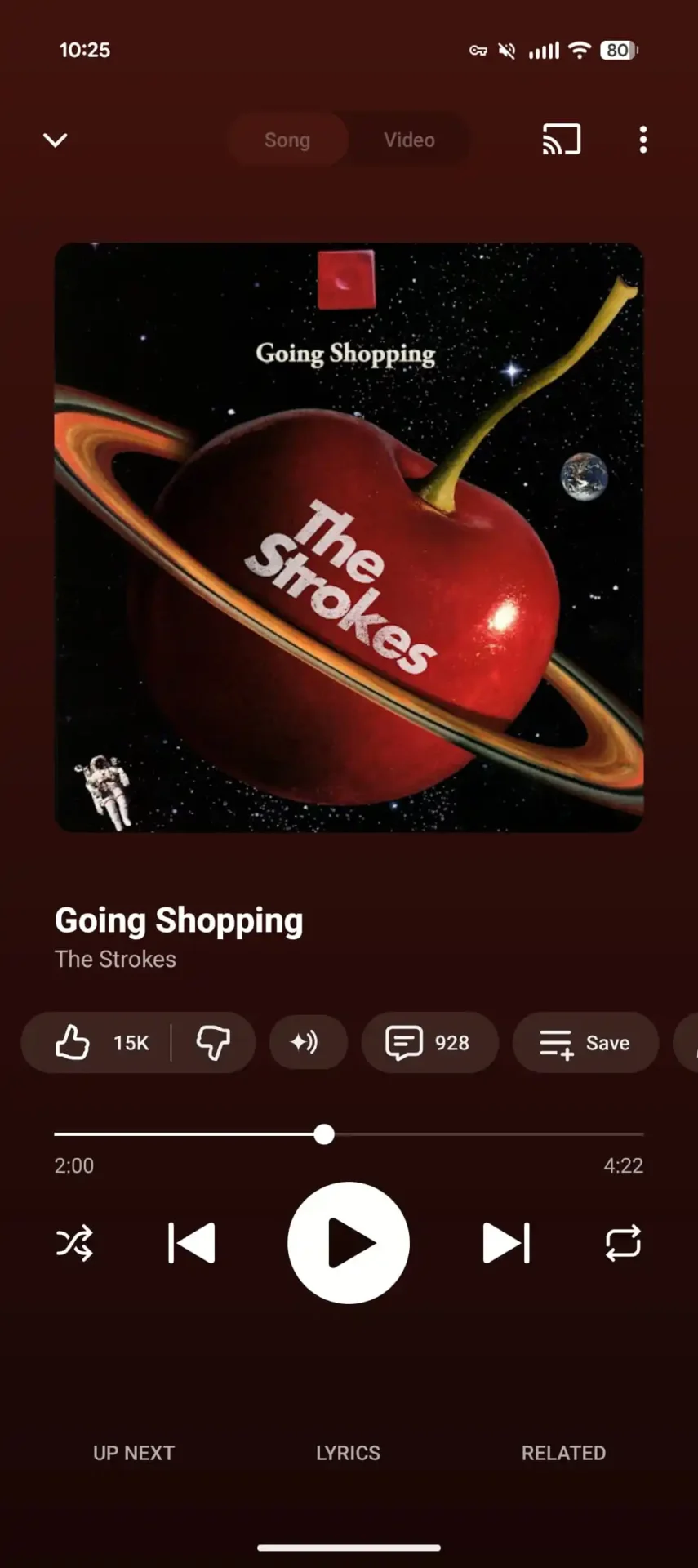
Task: Collapse the now playing screen
Action: tap(55, 140)
